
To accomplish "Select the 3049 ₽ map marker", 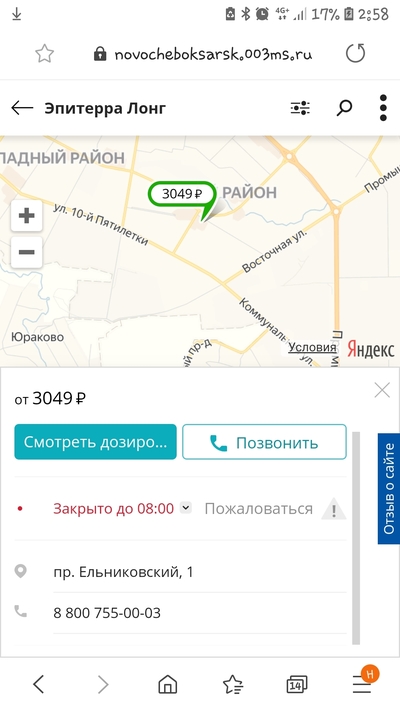I will click(x=182, y=194).
